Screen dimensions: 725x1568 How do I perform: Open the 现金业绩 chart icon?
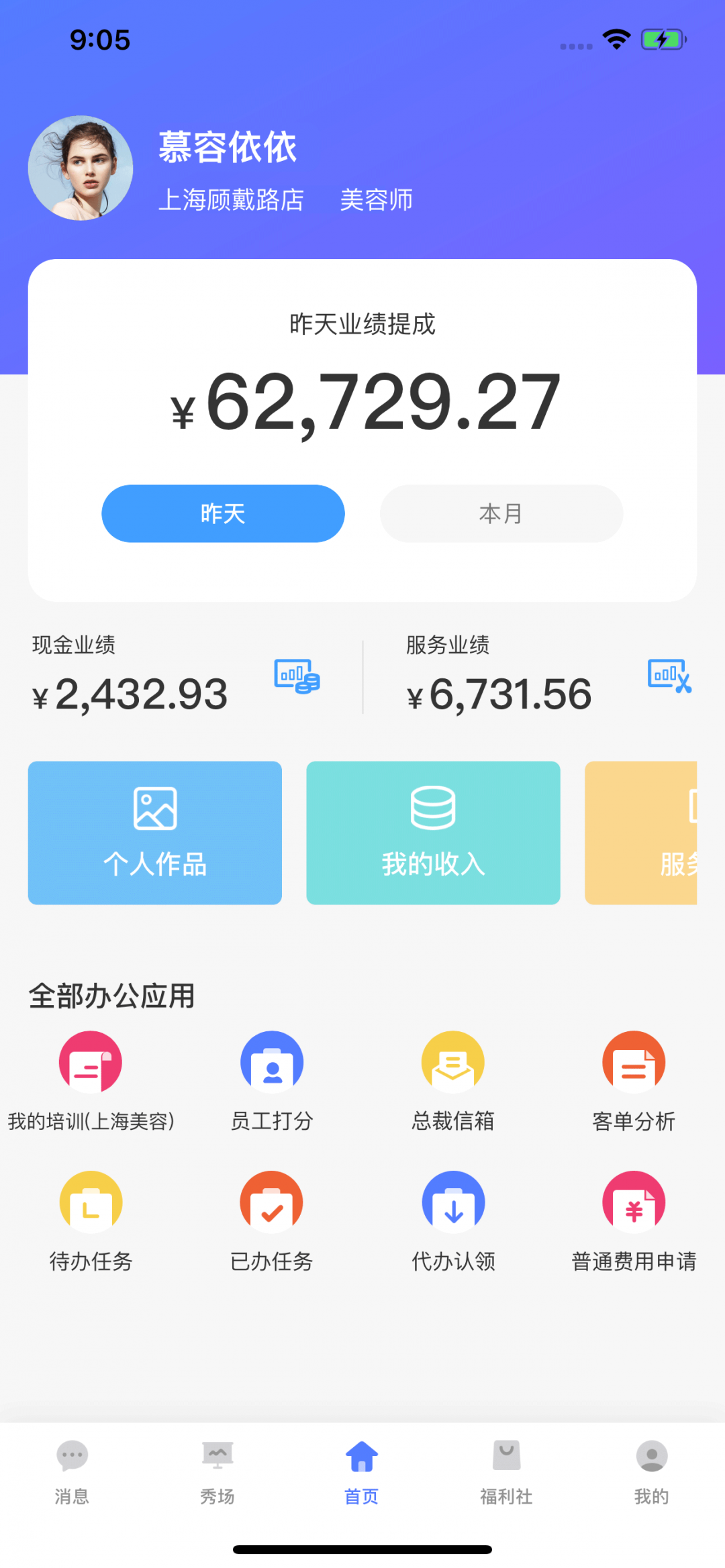pyautogui.click(x=297, y=676)
